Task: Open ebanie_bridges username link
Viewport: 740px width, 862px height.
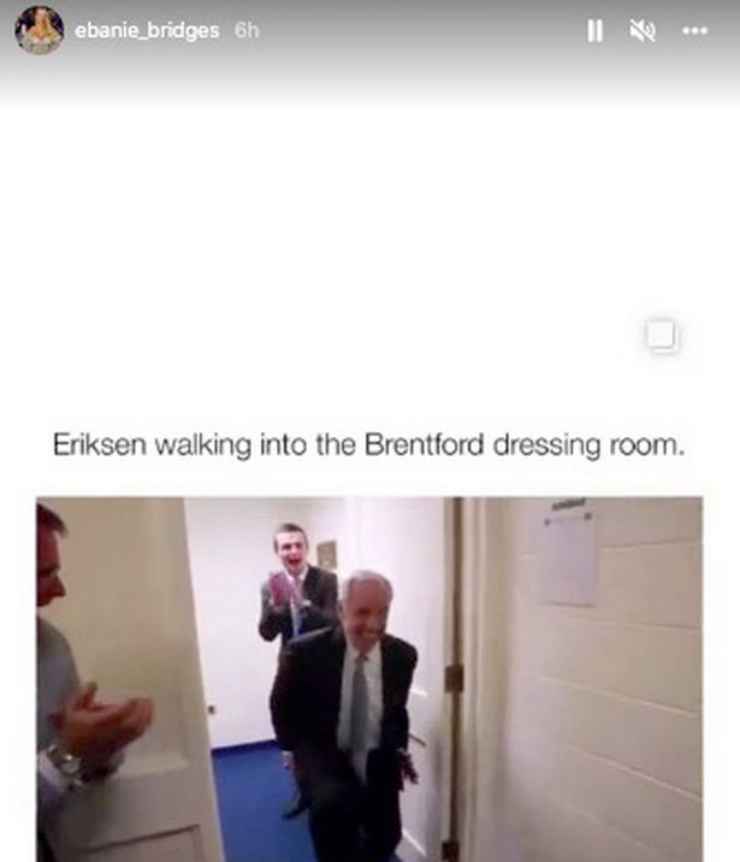Action: pos(146,31)
